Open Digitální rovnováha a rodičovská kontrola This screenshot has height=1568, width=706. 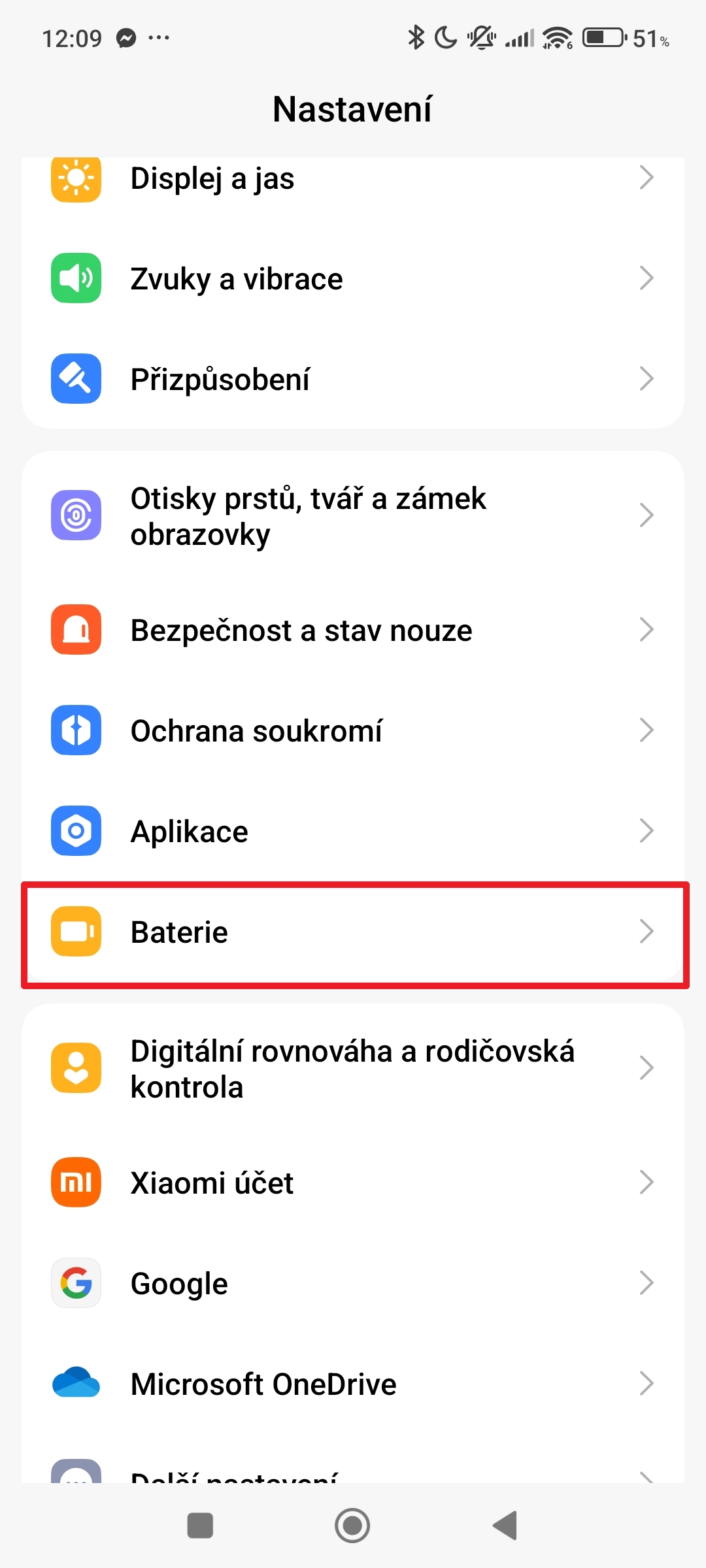tap(353, 1069)
